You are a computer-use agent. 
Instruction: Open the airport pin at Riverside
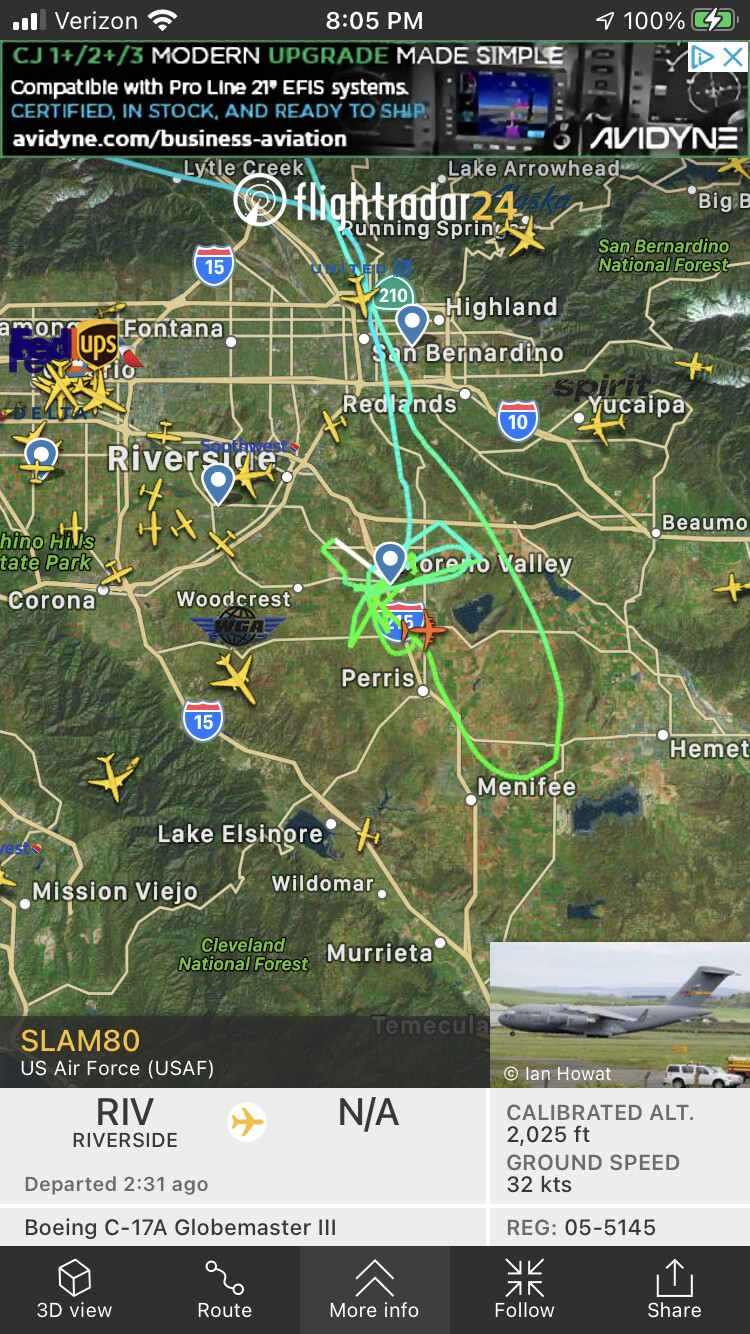point(217,482)
